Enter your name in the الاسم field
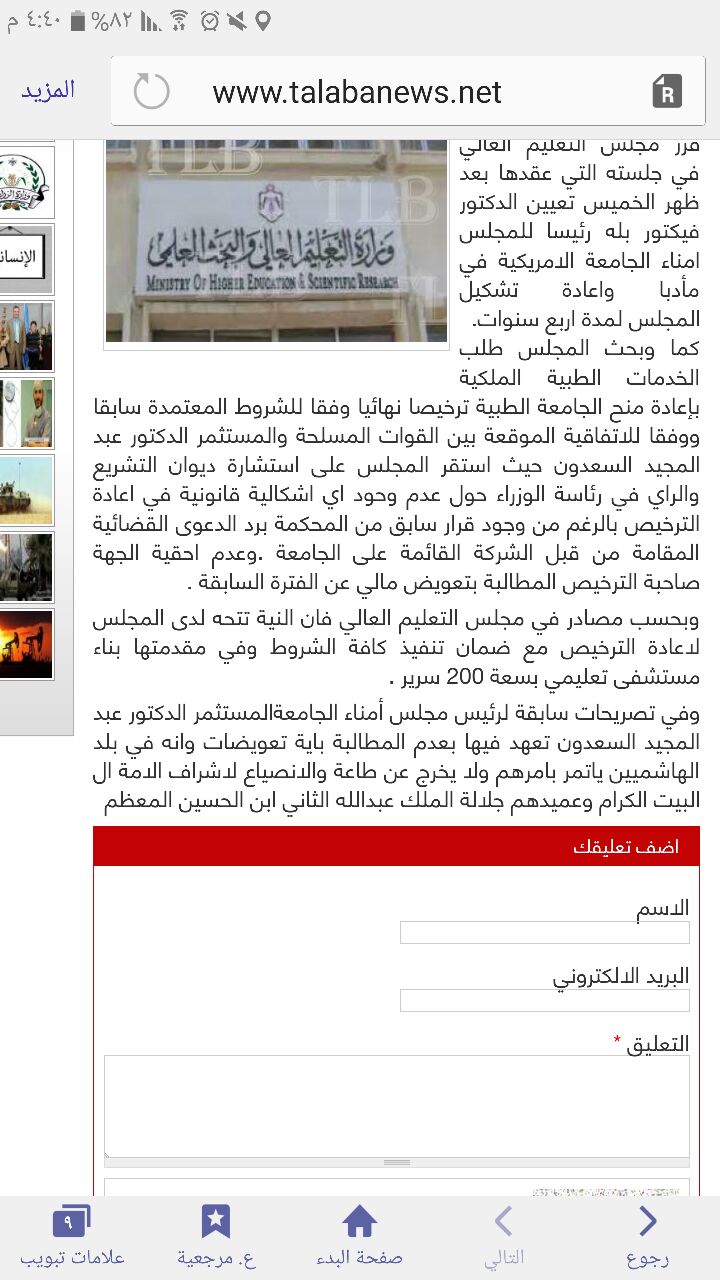 tap(544, 932)
